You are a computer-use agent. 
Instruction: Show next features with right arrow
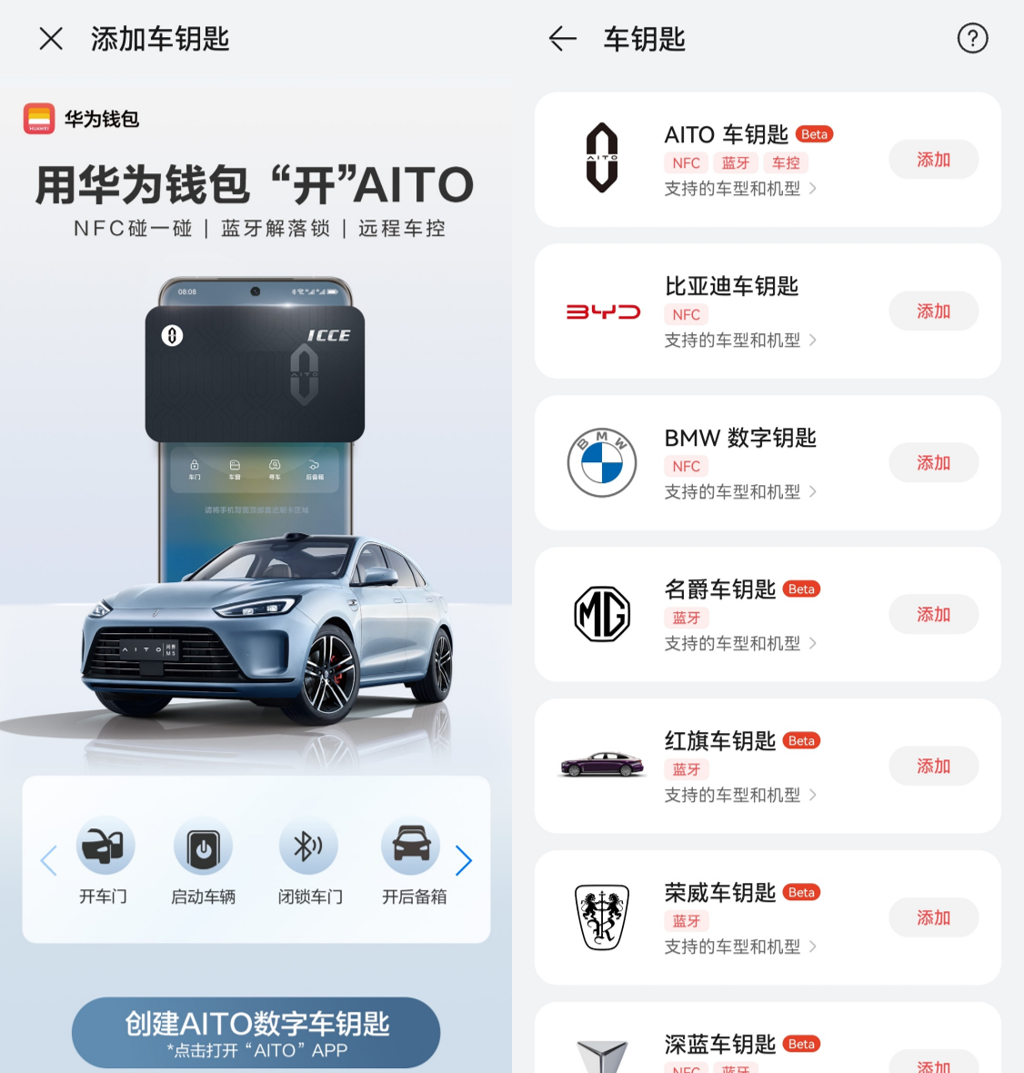click(463, 860)
